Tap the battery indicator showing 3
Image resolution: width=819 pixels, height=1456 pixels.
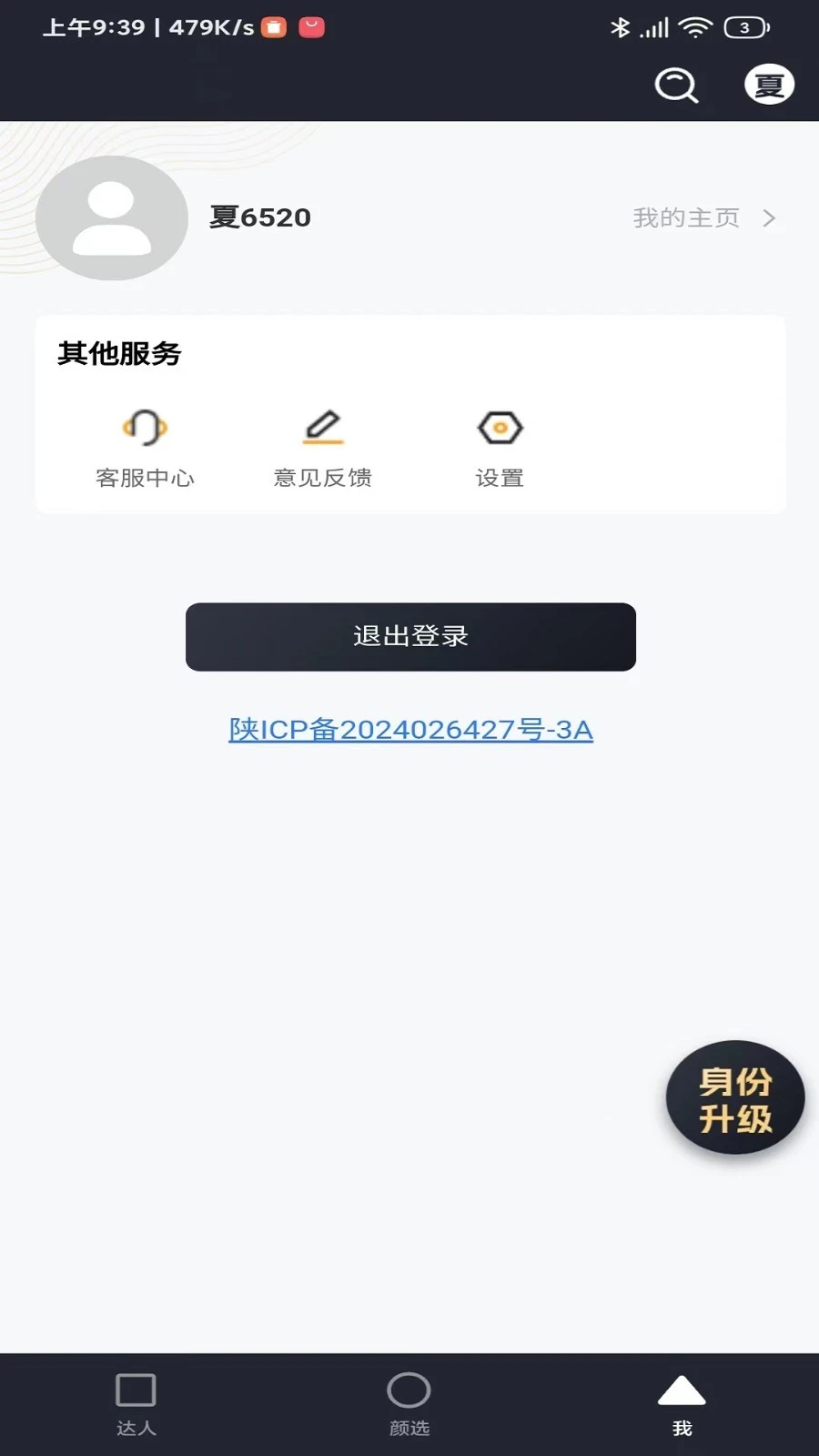[744, 26]
